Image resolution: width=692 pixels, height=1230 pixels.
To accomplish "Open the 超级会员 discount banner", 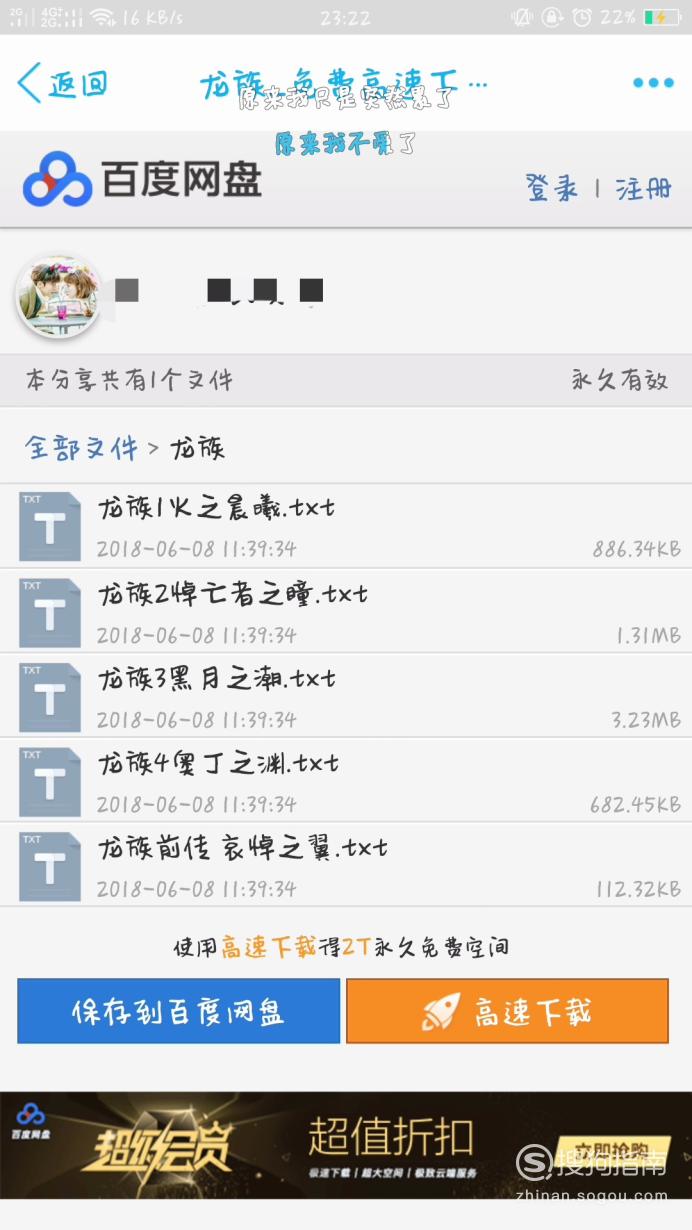I will 346,1145.
